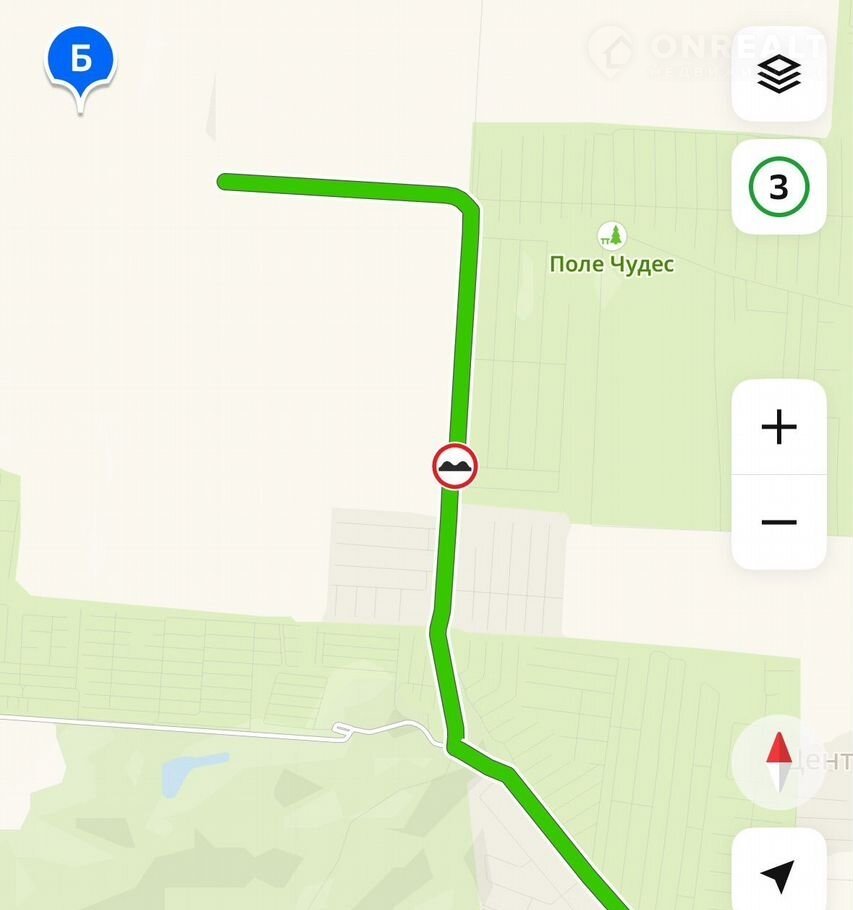The image size is (853, 910).
Task: Open the map layers menu
Action: (778, 75)
